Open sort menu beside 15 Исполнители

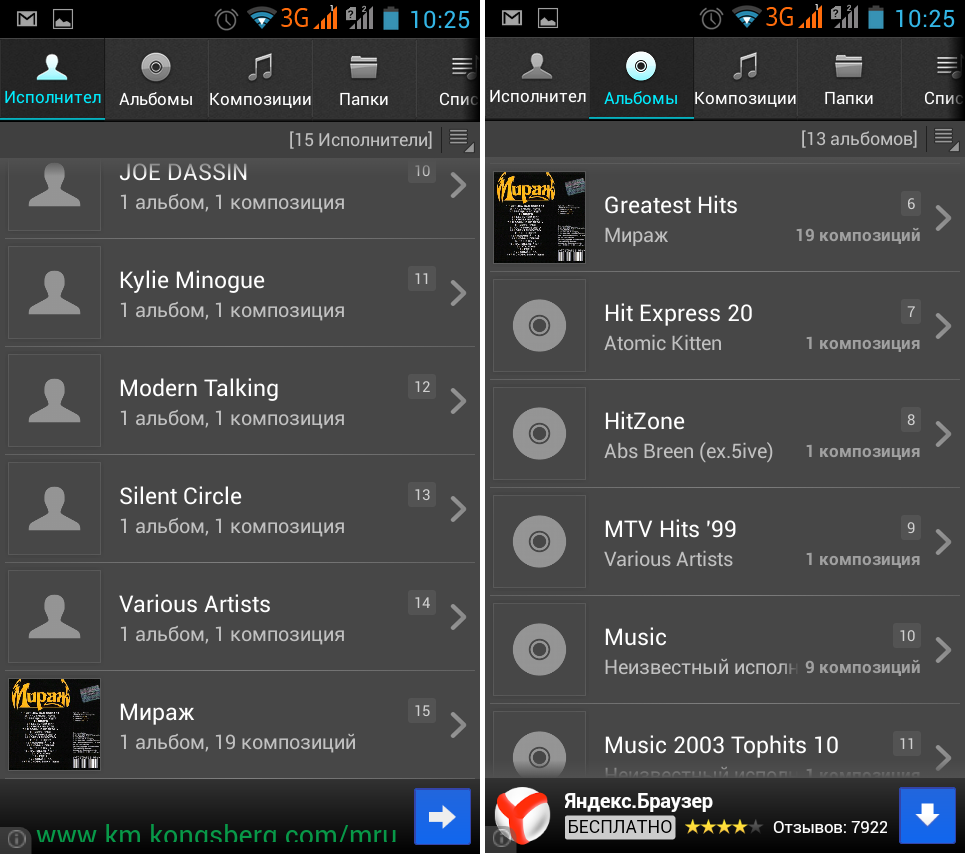click(x=460, y=139)
